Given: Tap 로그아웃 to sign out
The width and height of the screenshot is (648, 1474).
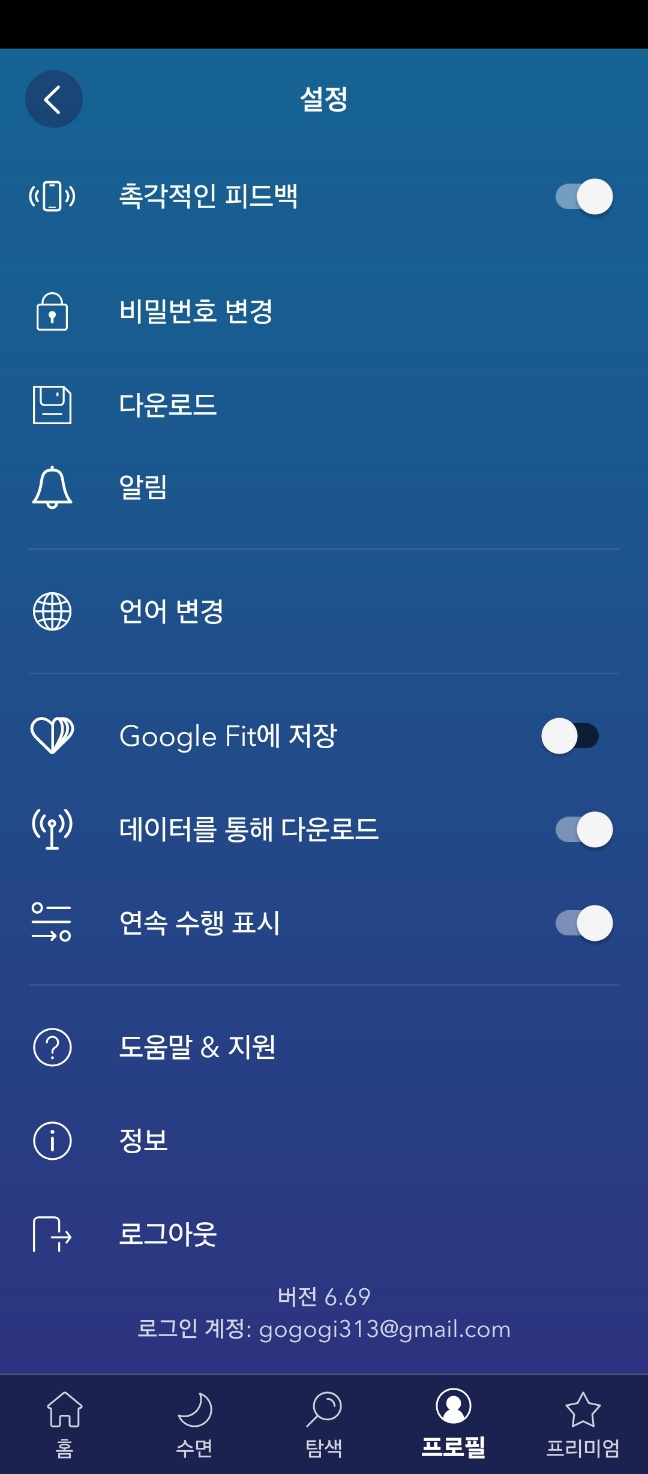Looking at the screenshot, I should [x=168, y=1234].
